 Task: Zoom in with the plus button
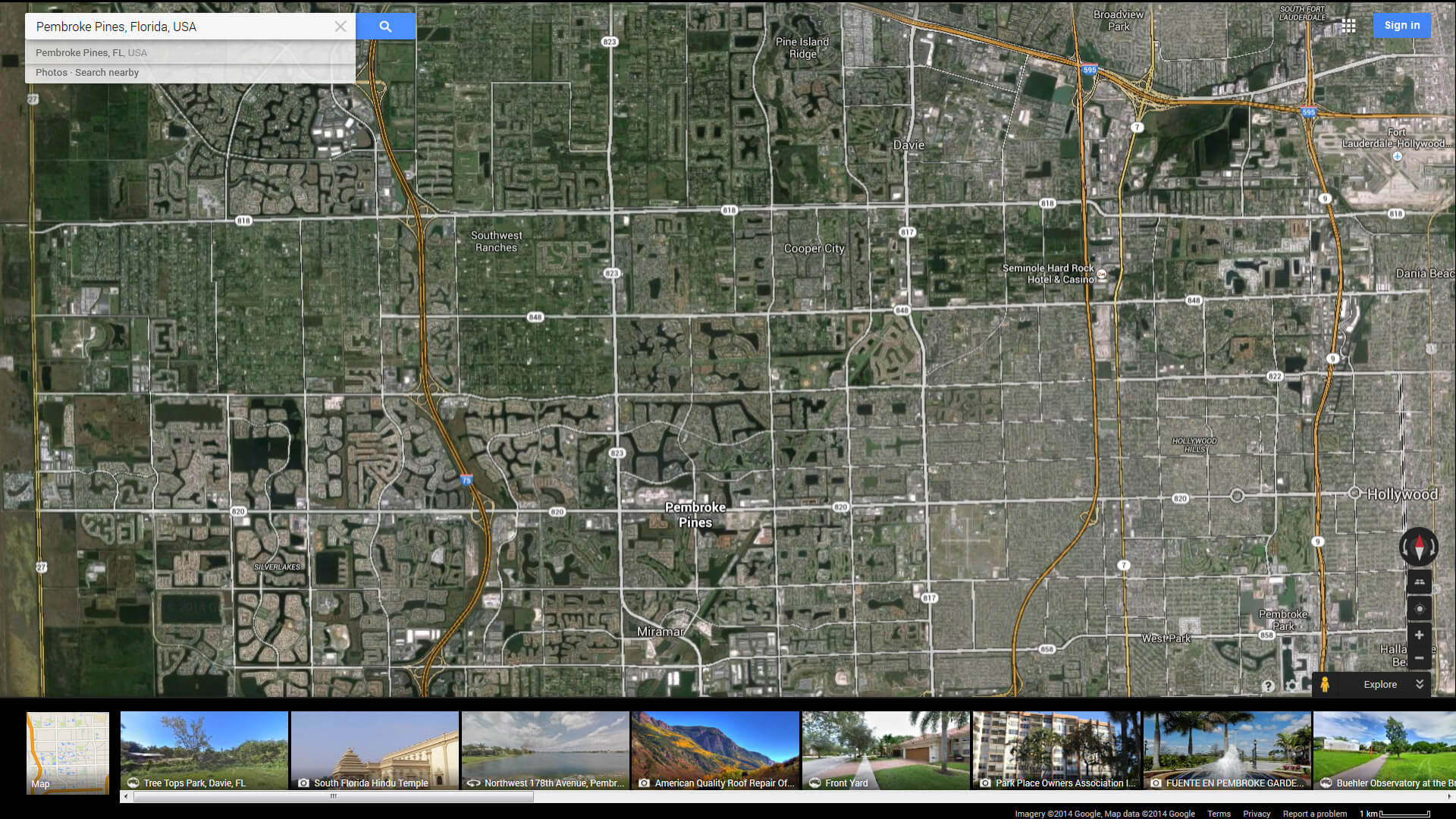[1419, 635]
